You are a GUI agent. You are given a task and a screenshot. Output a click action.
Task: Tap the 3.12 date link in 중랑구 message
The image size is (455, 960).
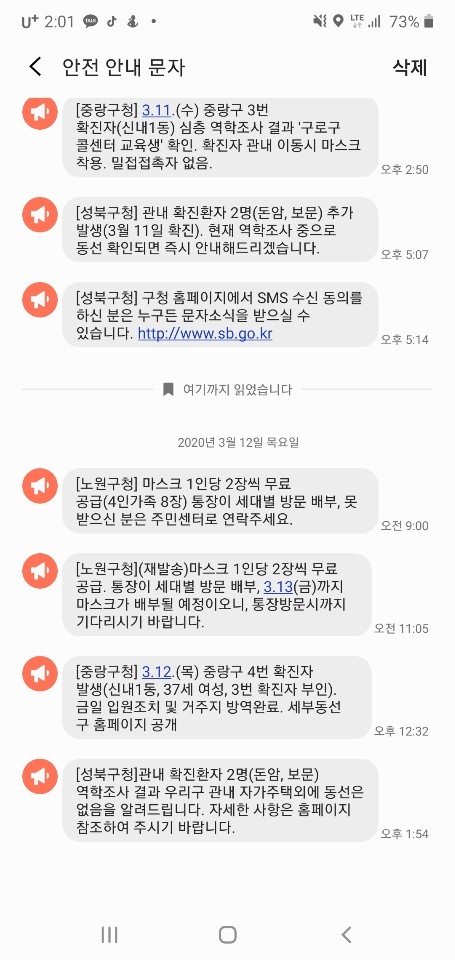156,673
